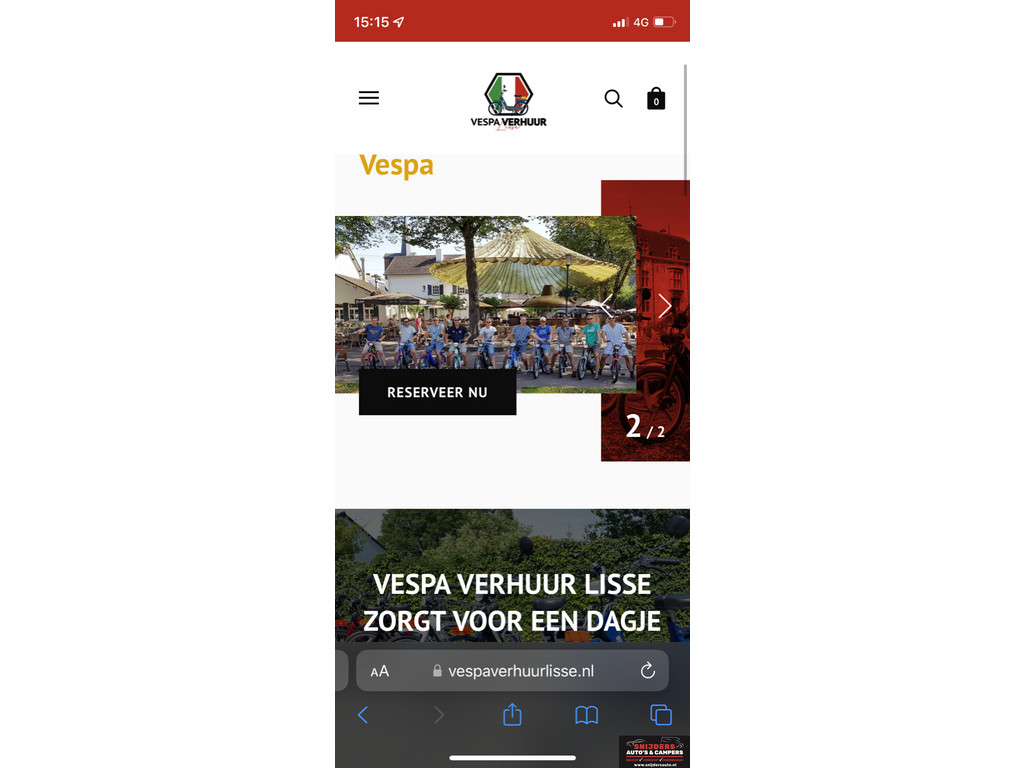Tap the Reserveer Nu button
This screenshot has height=768, width=1024.
point(437,392)
